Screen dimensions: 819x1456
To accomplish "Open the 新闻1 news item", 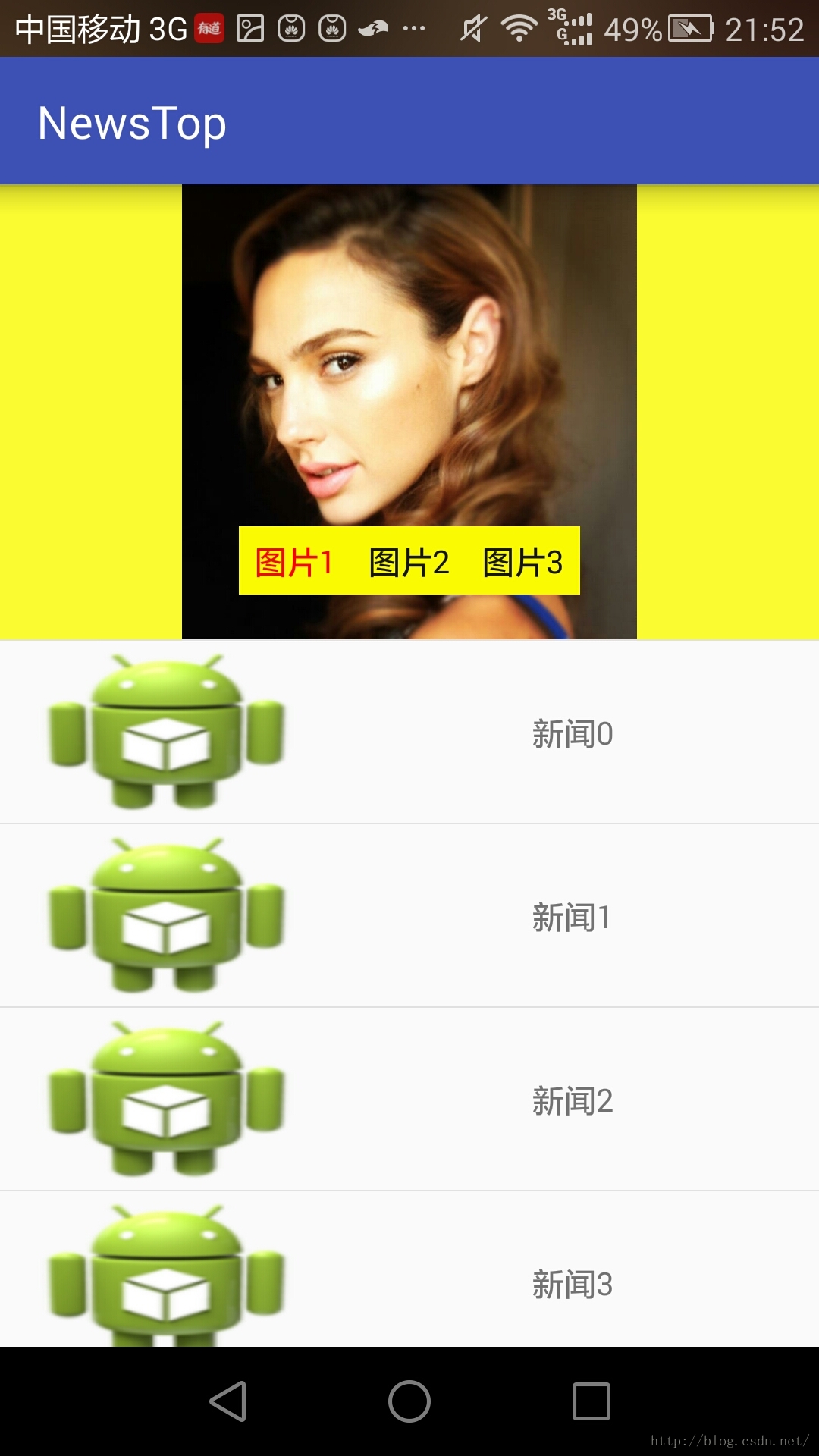I will (409, 916).
